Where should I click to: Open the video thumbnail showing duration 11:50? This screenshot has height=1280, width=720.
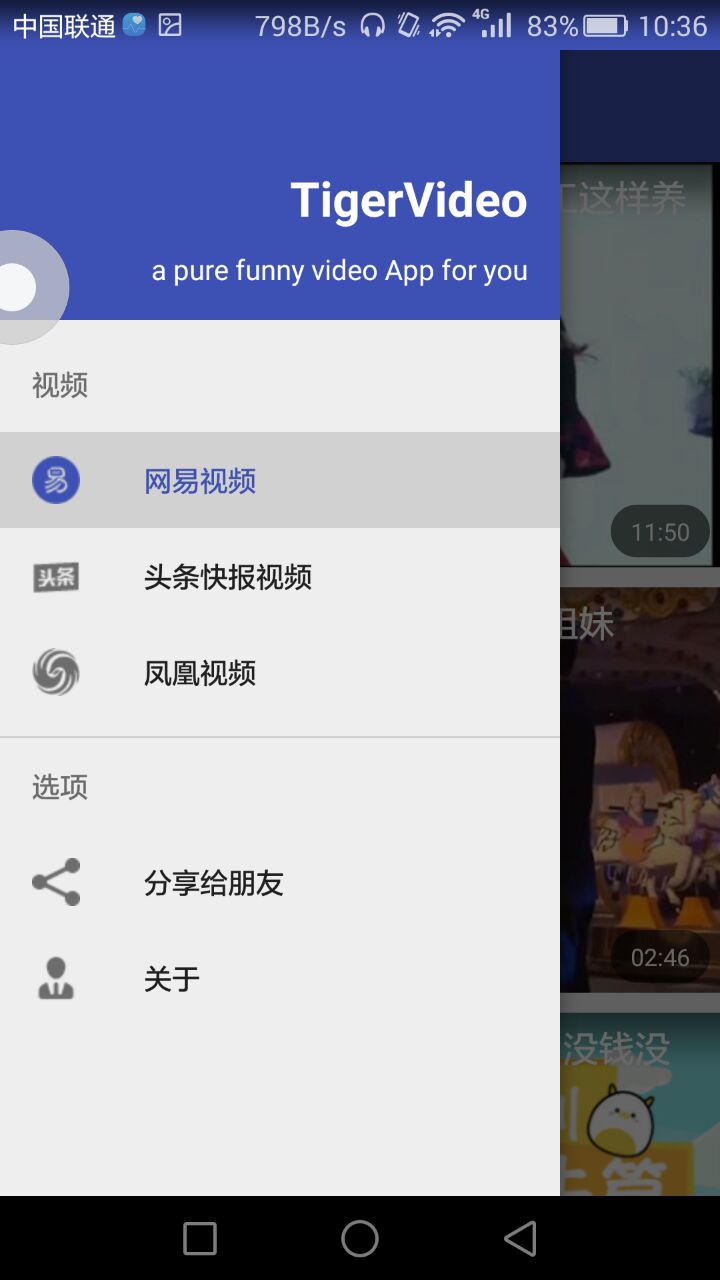pyautogui.click(x=640, y=366)
